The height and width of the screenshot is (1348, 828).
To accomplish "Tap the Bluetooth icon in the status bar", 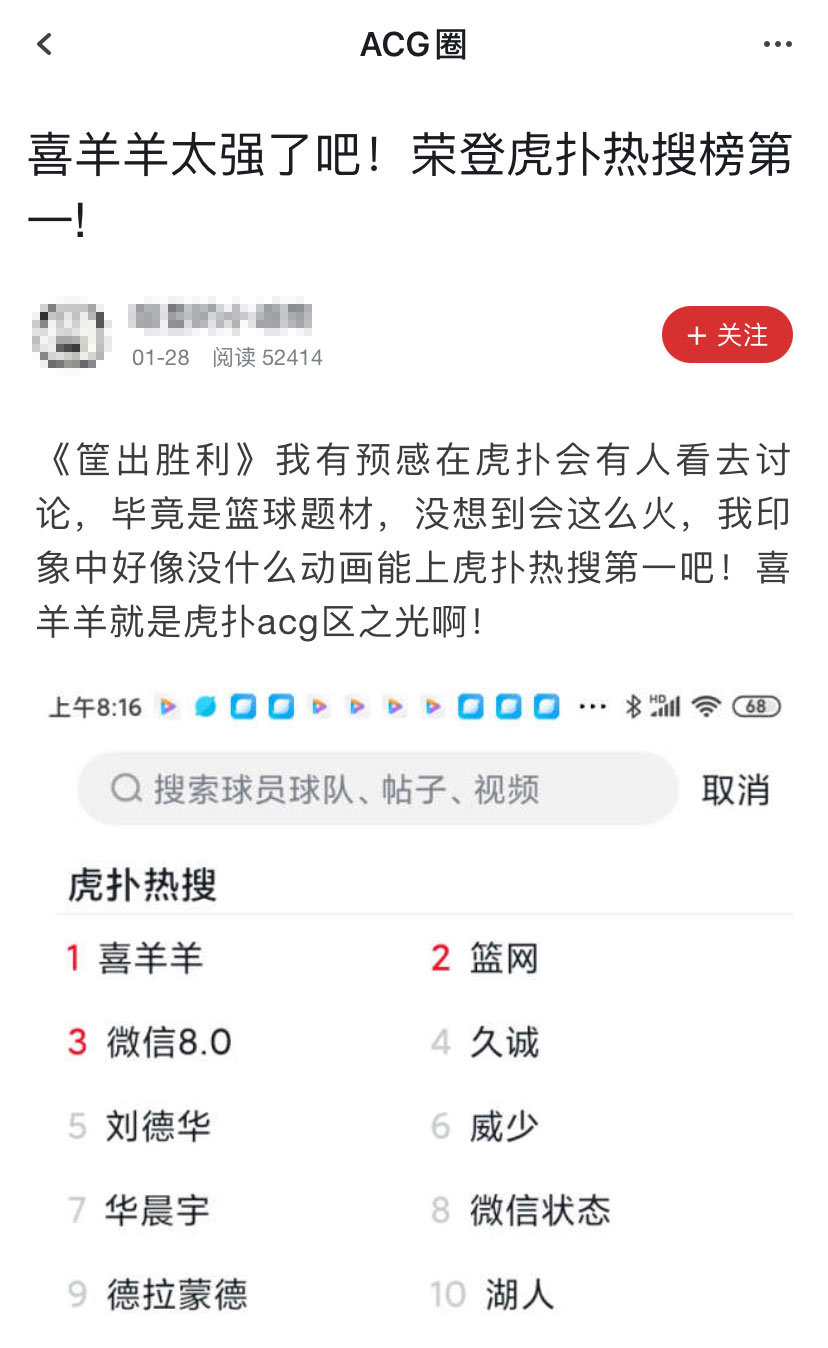I will point(634,707).
